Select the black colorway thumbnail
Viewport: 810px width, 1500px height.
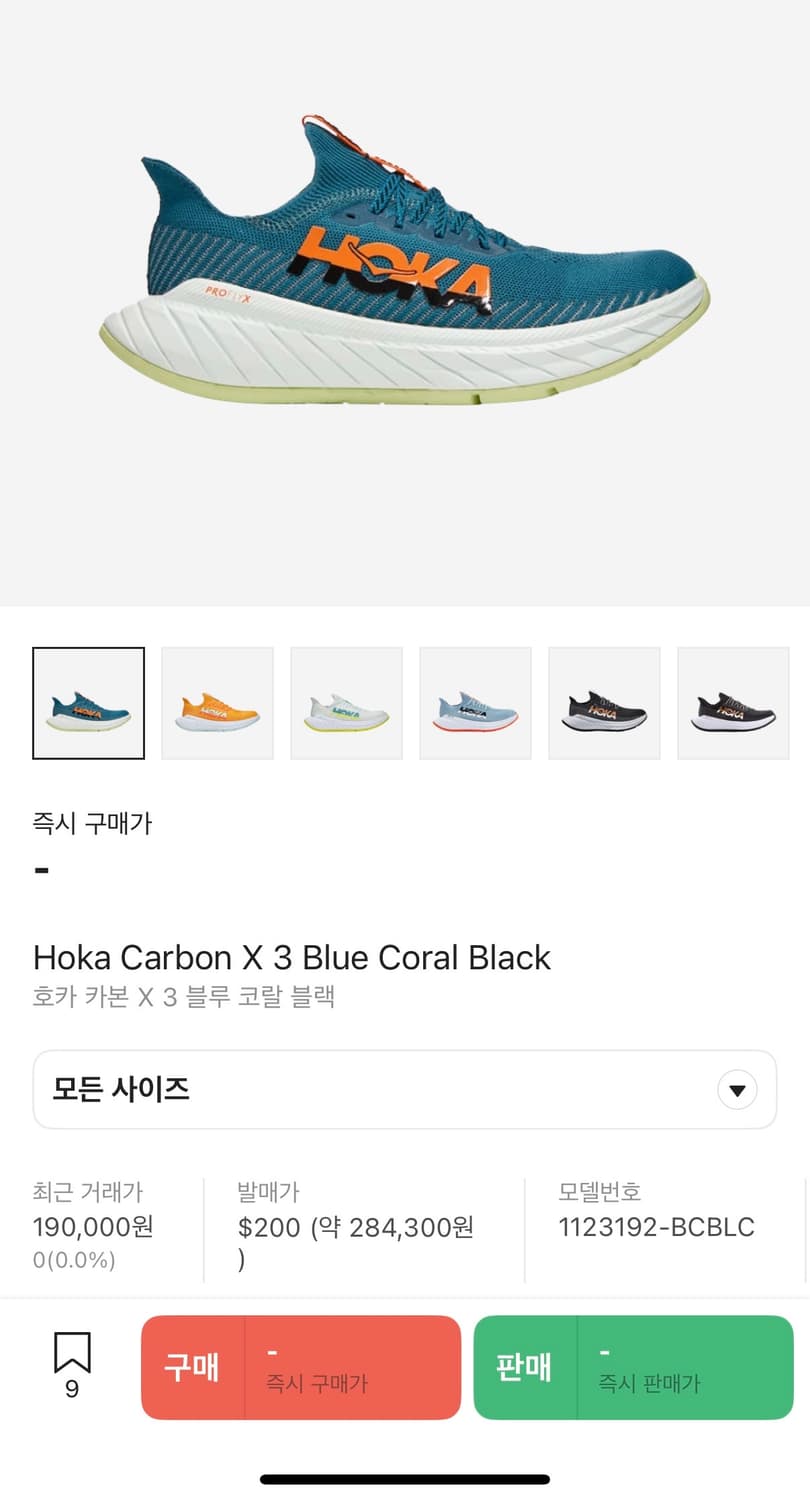pyautogui.click(x=604, y=703)
